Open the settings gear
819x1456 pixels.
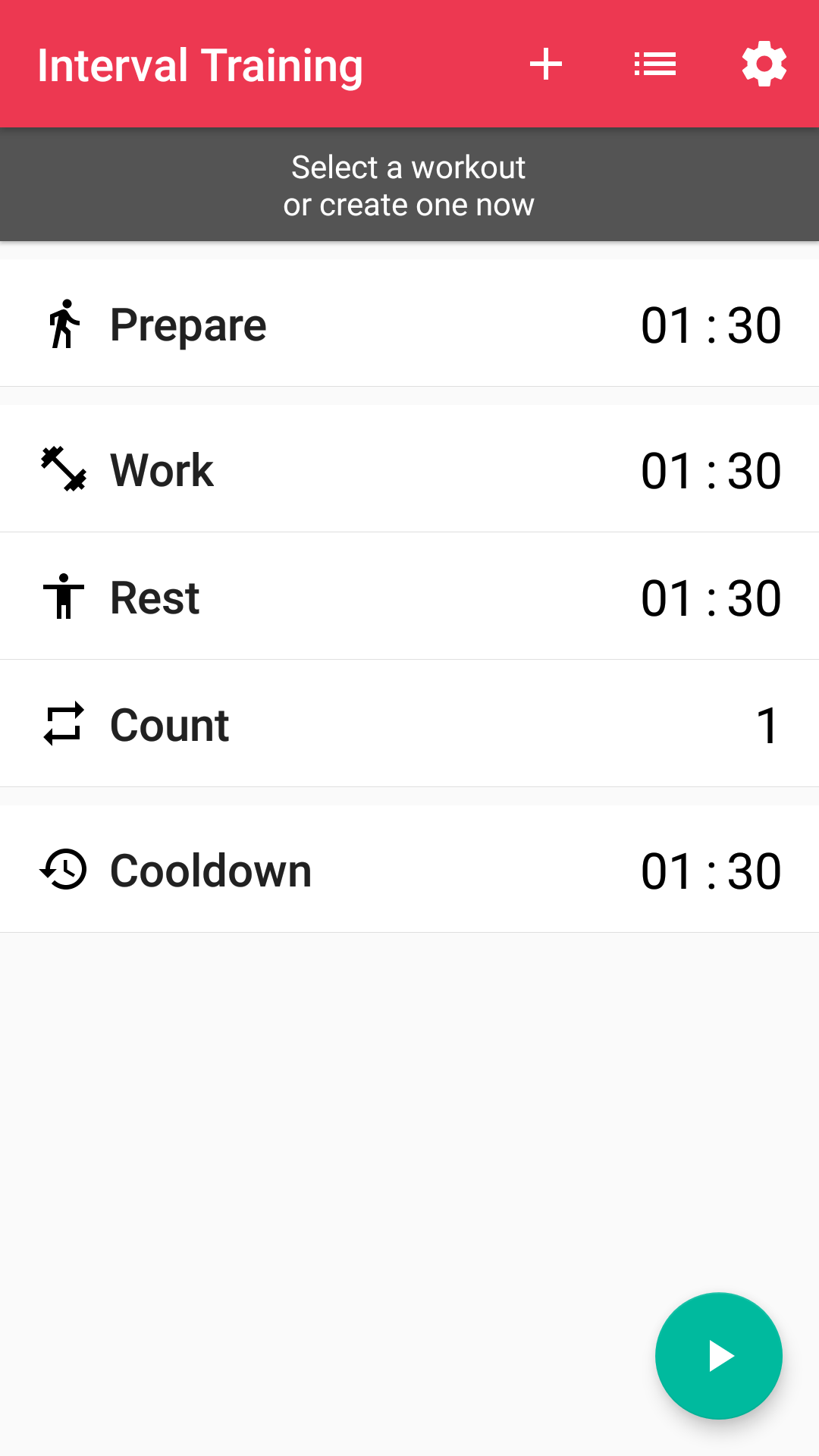click(x=764, y=64)
